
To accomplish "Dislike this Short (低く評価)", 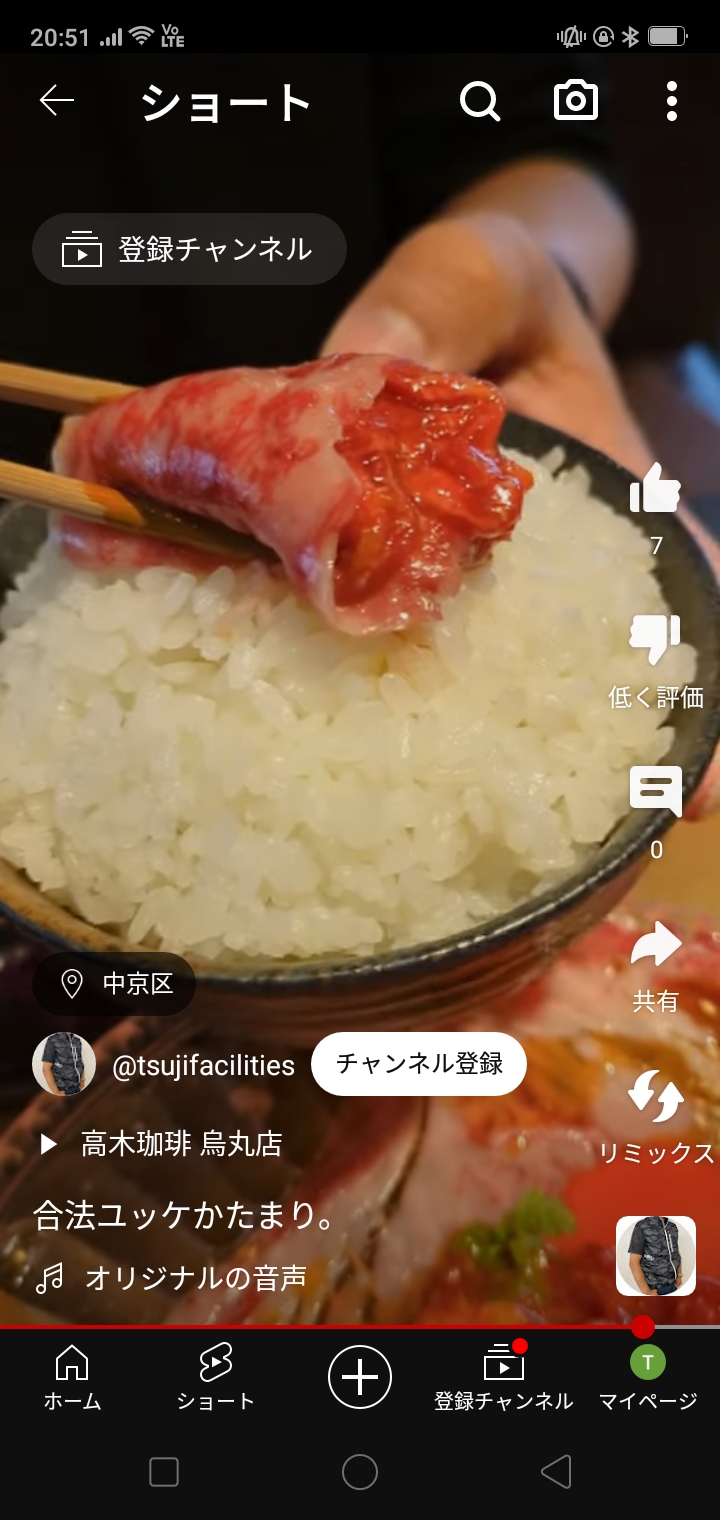I will pos(655,642).
